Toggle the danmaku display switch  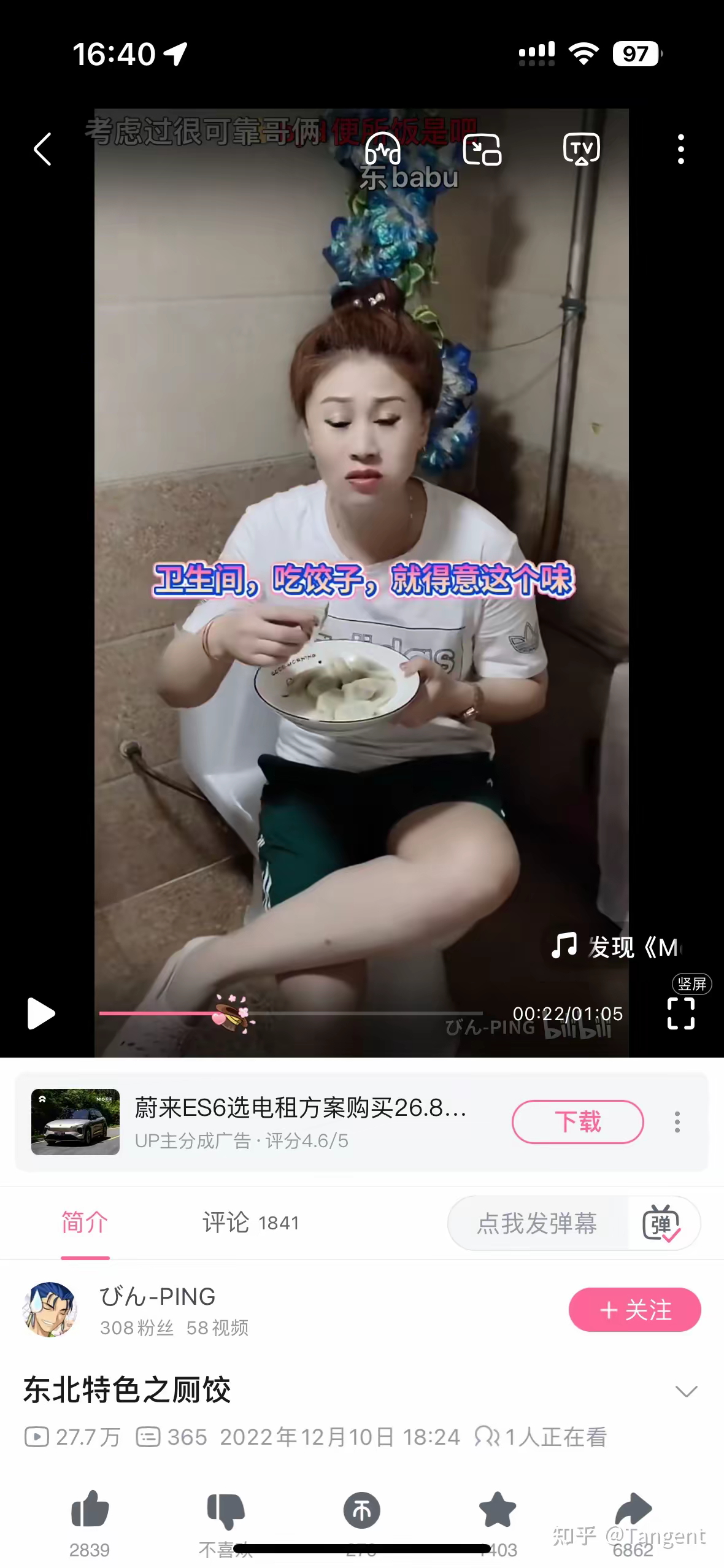661,1223
